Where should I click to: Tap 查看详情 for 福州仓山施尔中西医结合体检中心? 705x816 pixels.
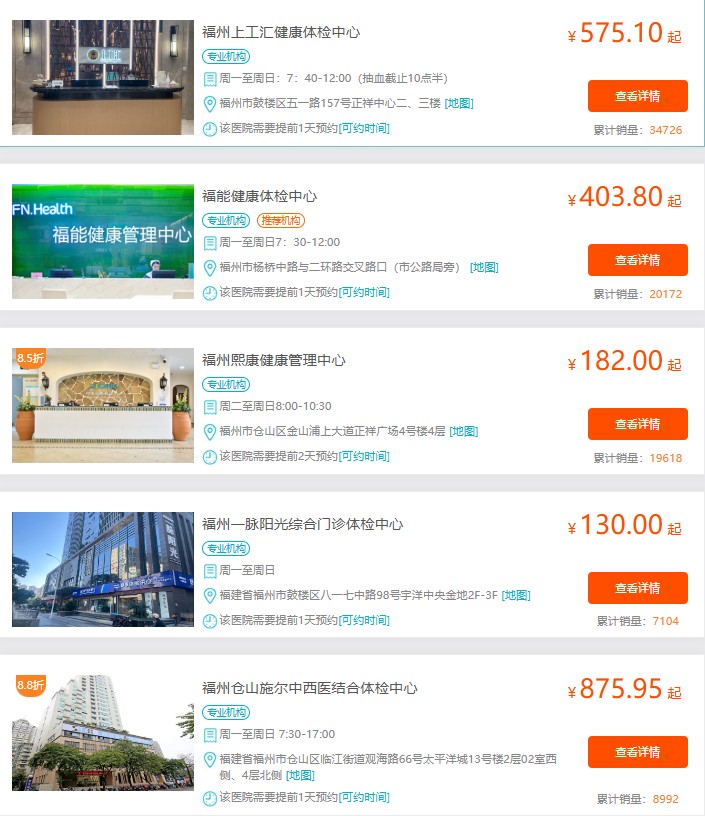click(637, 752)
